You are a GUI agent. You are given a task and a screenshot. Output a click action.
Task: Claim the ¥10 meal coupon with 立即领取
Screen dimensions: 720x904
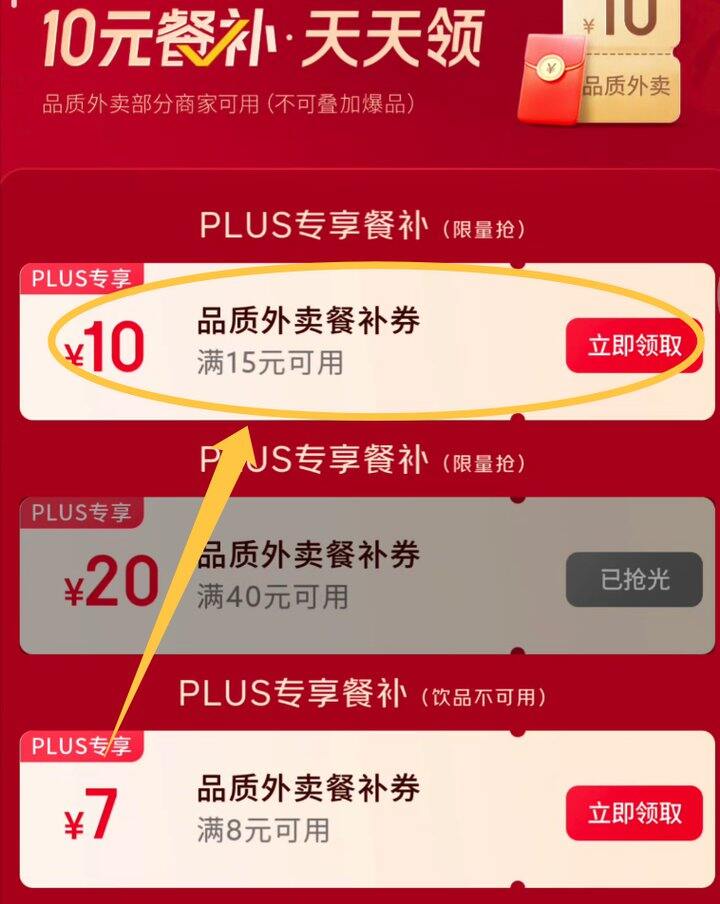[x=634, y=346]
